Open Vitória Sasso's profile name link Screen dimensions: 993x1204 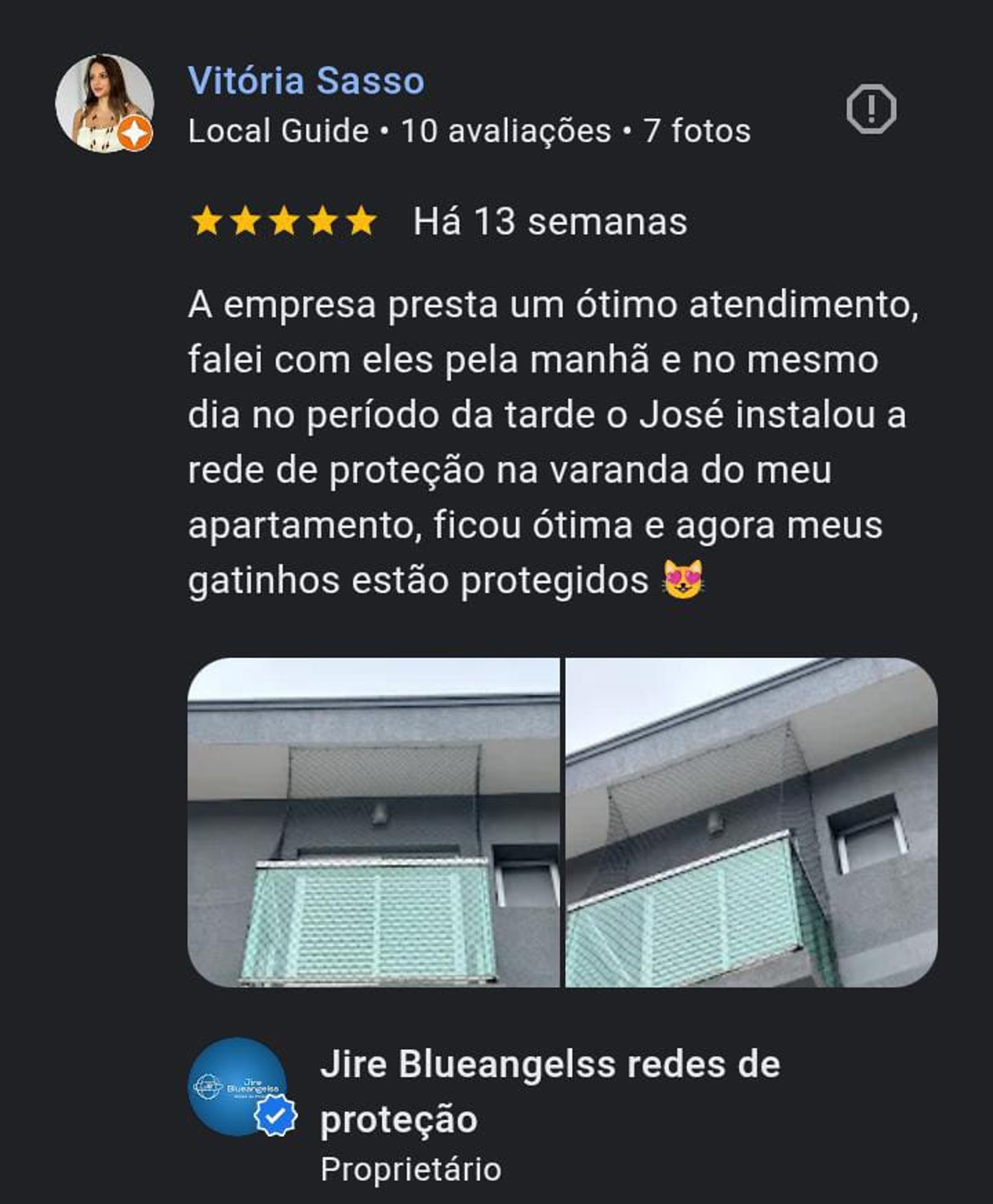306,80
